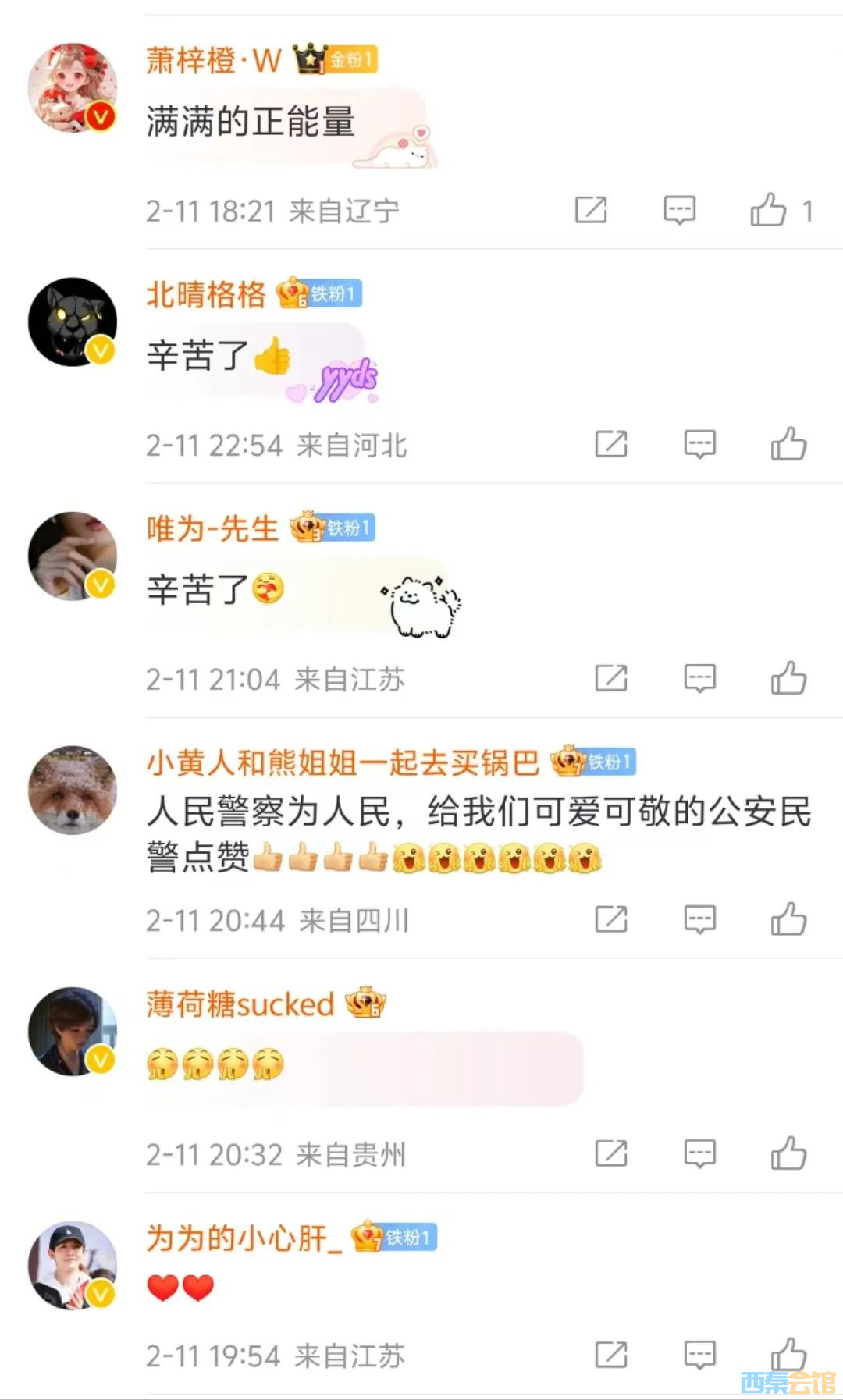Screen dimensions: 843x1400
Task: Reply to 小黄人和熊姐姐一起去买锅巴's comment
Action: pos(699,919)
